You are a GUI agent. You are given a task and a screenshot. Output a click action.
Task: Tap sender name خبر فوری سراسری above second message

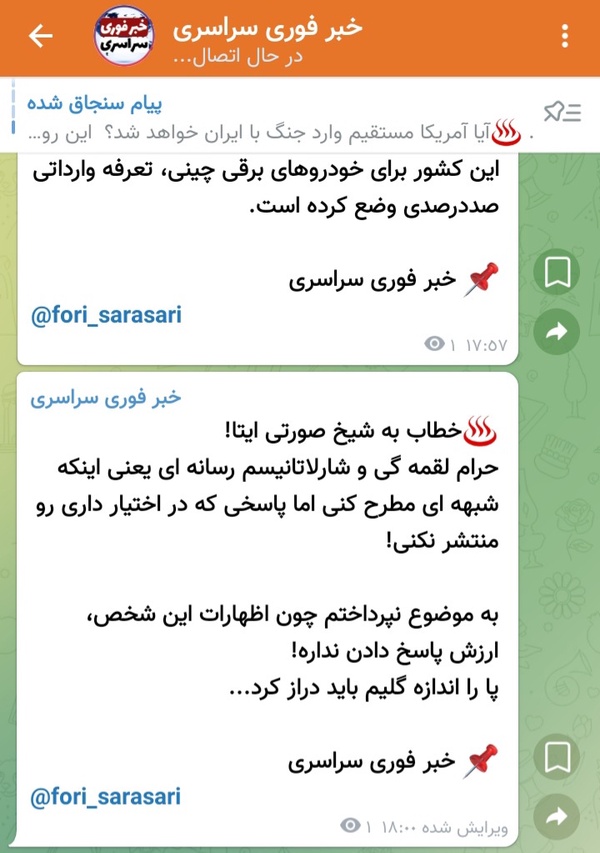tap(106, 398)
